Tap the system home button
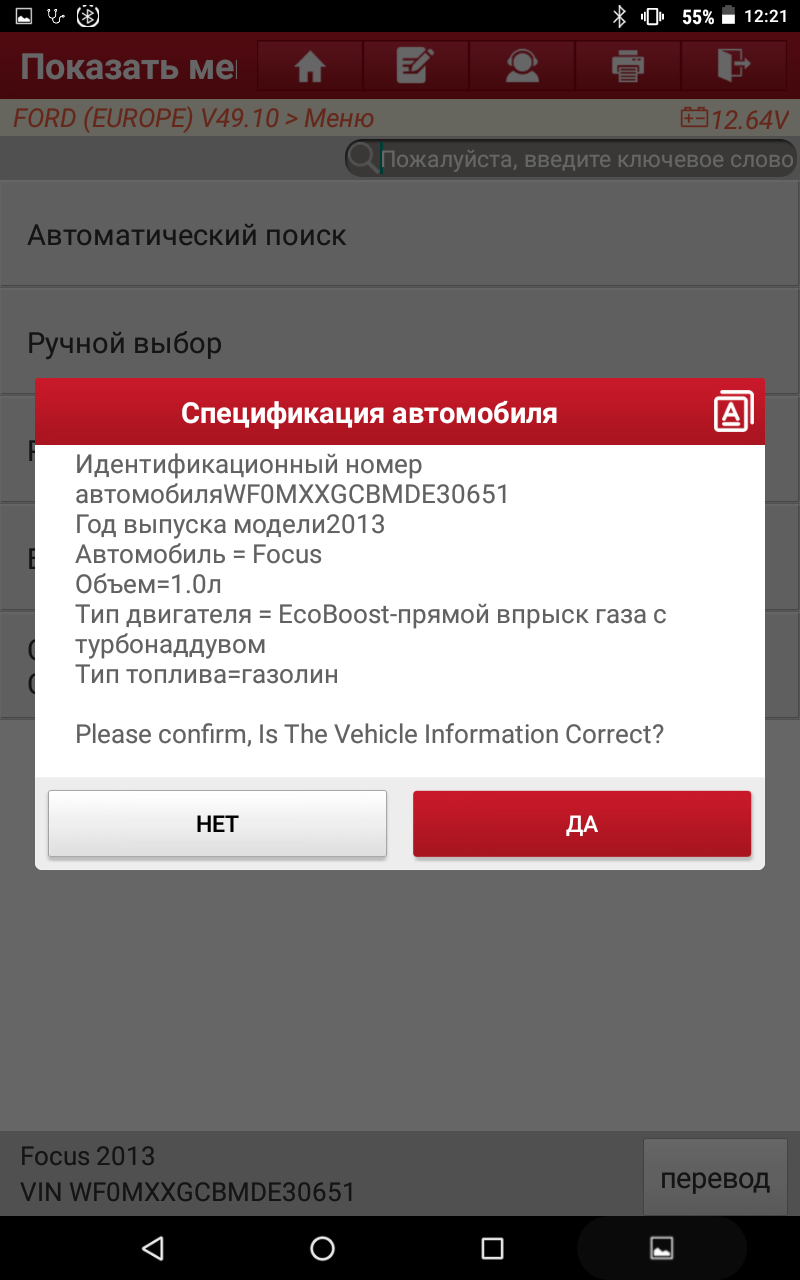Image resolution: width=800 pixels, height=1280 pixels. pyautogui.click(x=322, y=1247)
